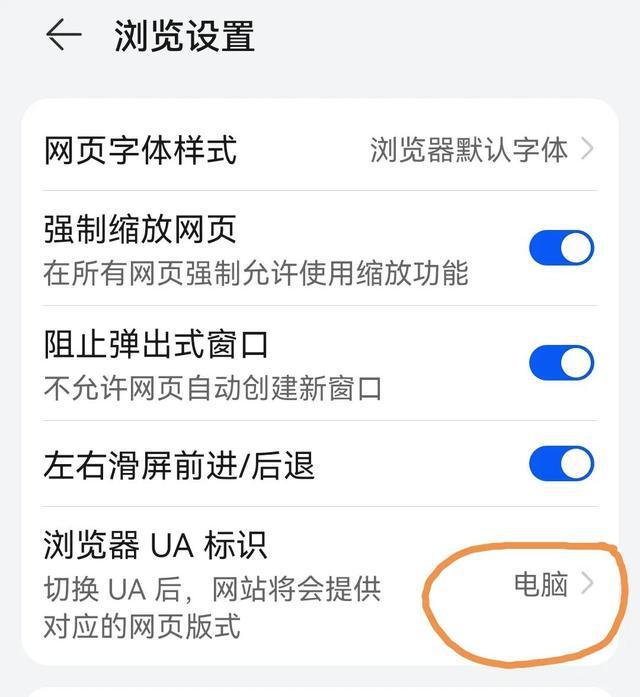Open 网页字体样式 font setting
The image size is (640, 697).
click(320, 150)
